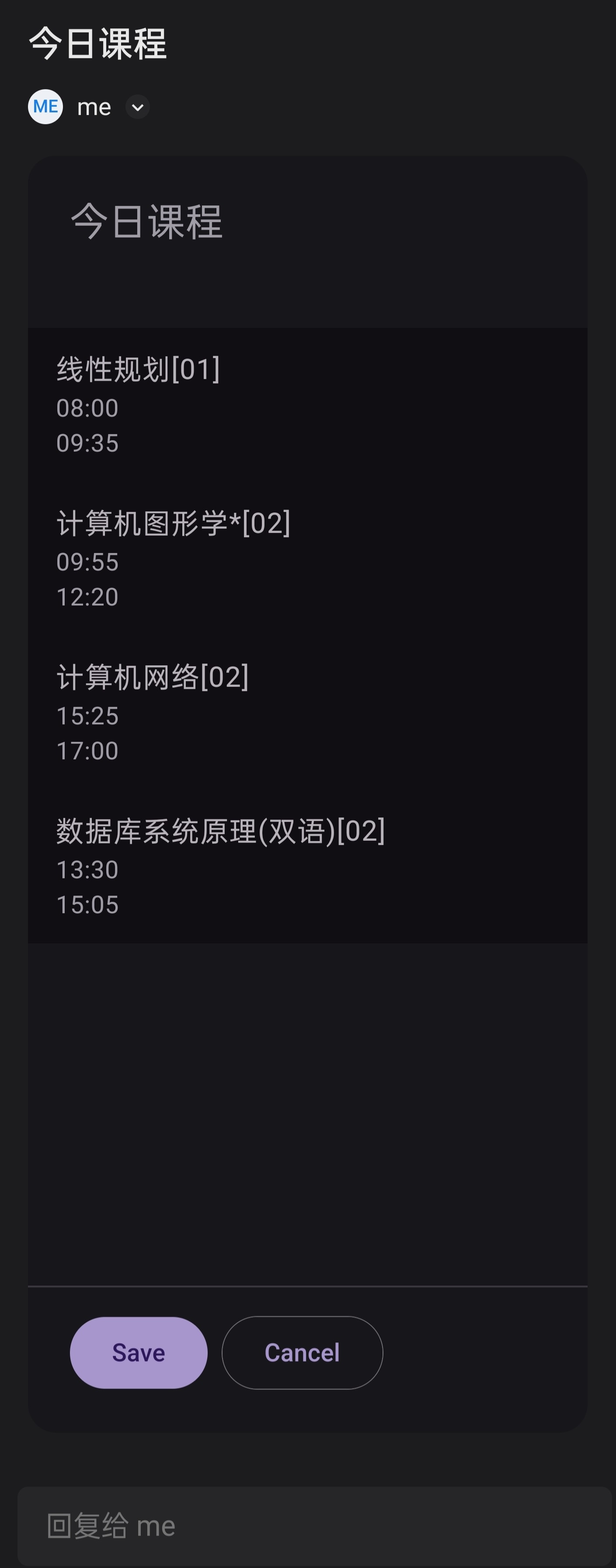Expand the chevron next to me

tap(138, 107)
